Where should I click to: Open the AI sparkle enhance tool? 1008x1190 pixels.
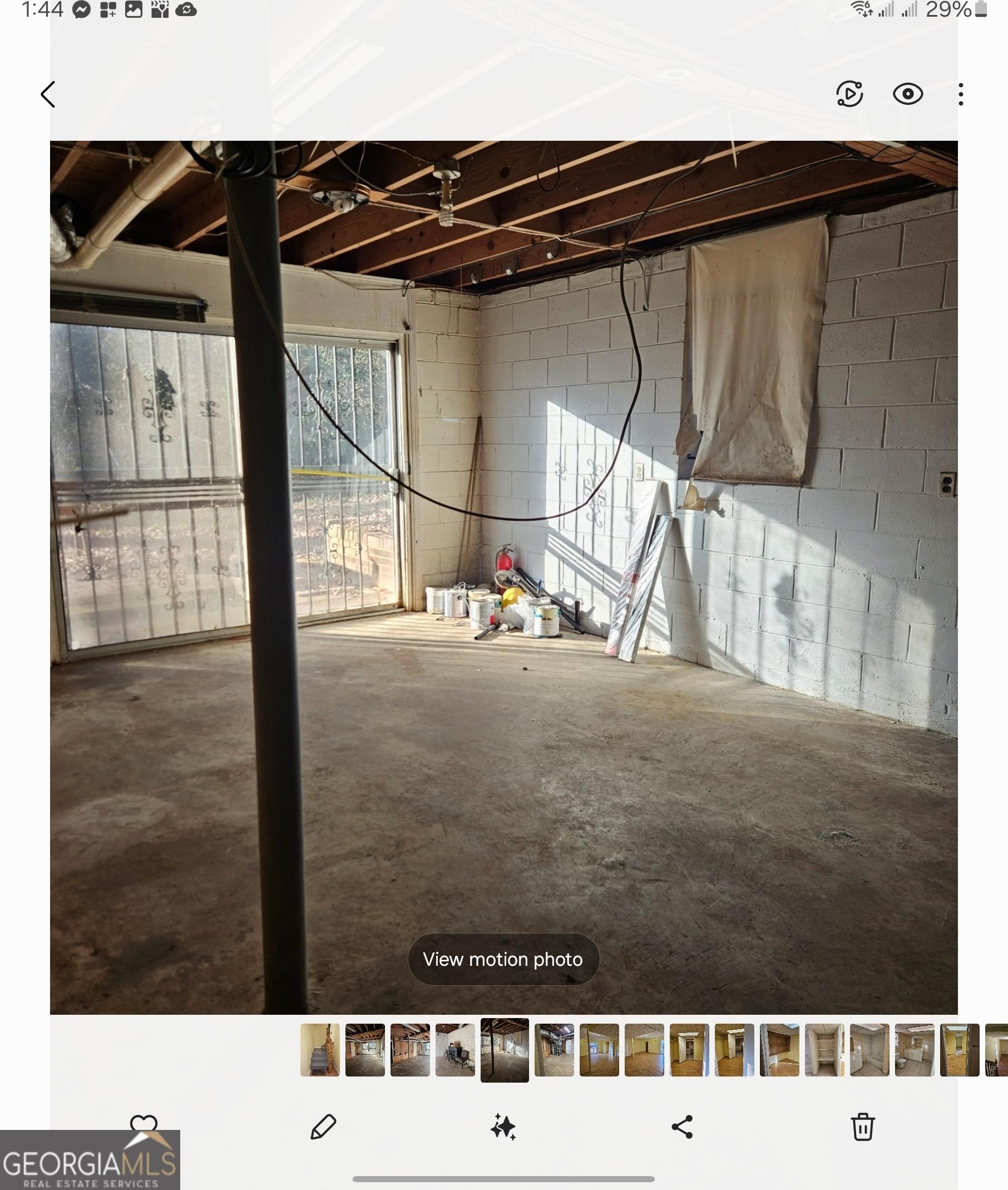pos(503,1127)
